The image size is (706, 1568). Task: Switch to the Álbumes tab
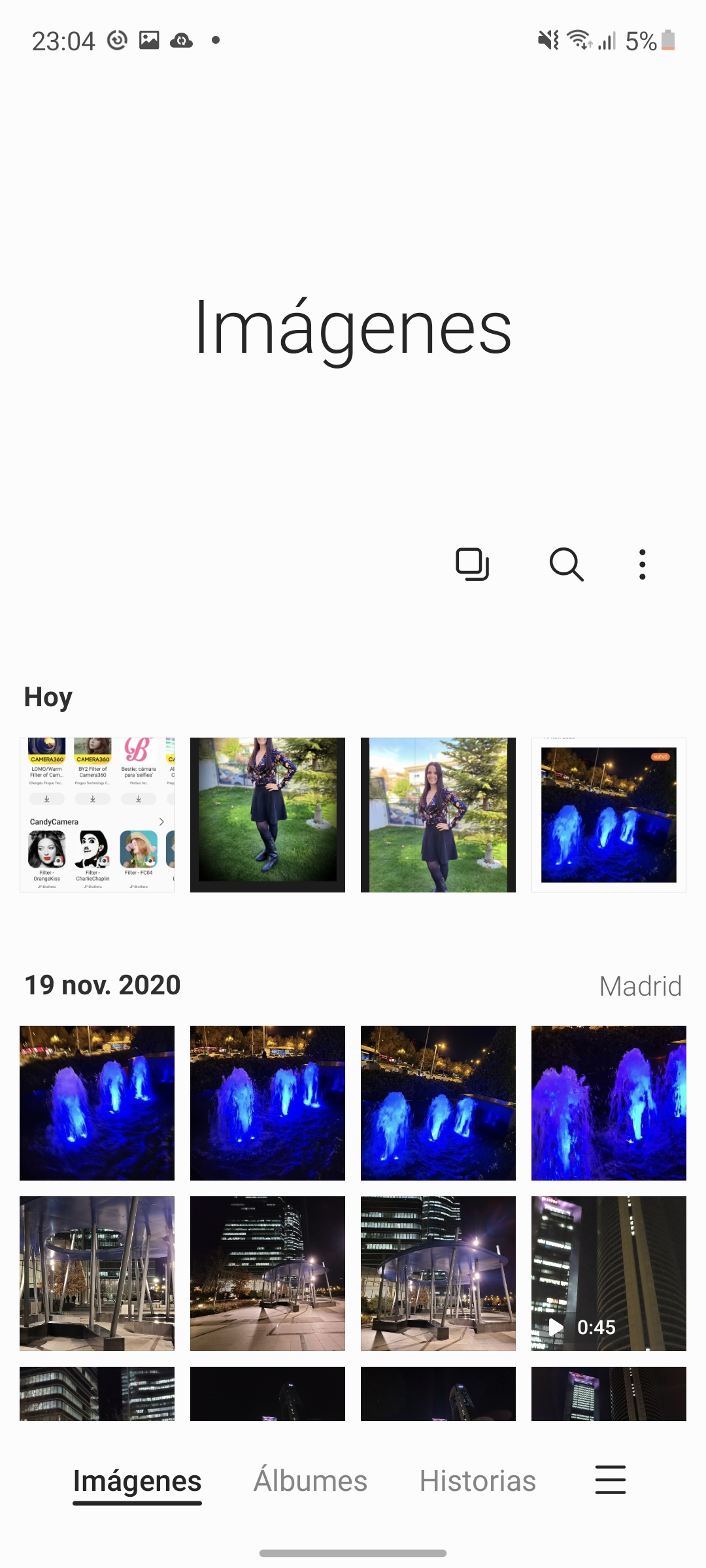[311, 1480]
